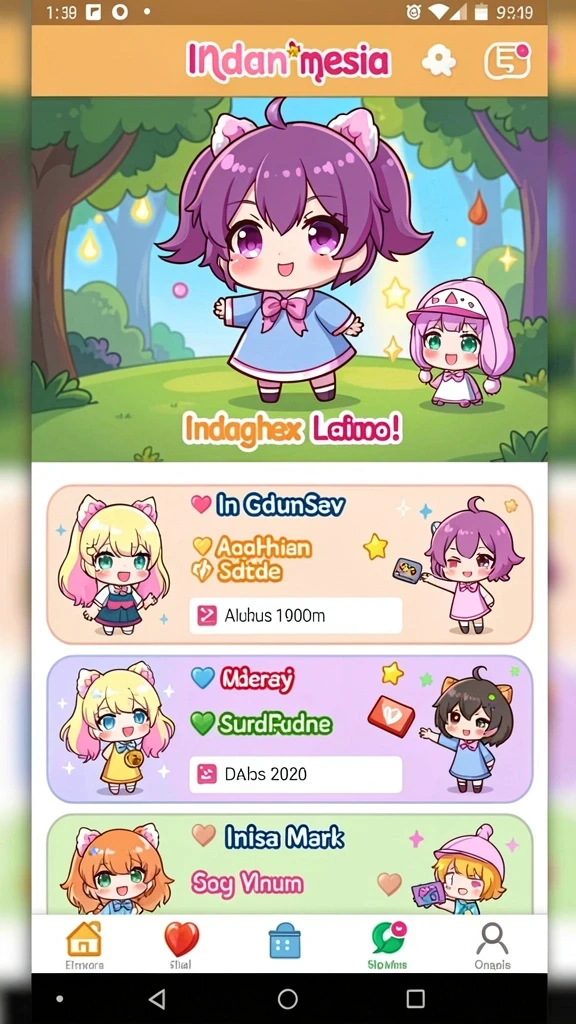Open the Indaghex Laimo banner

(289, 280)
